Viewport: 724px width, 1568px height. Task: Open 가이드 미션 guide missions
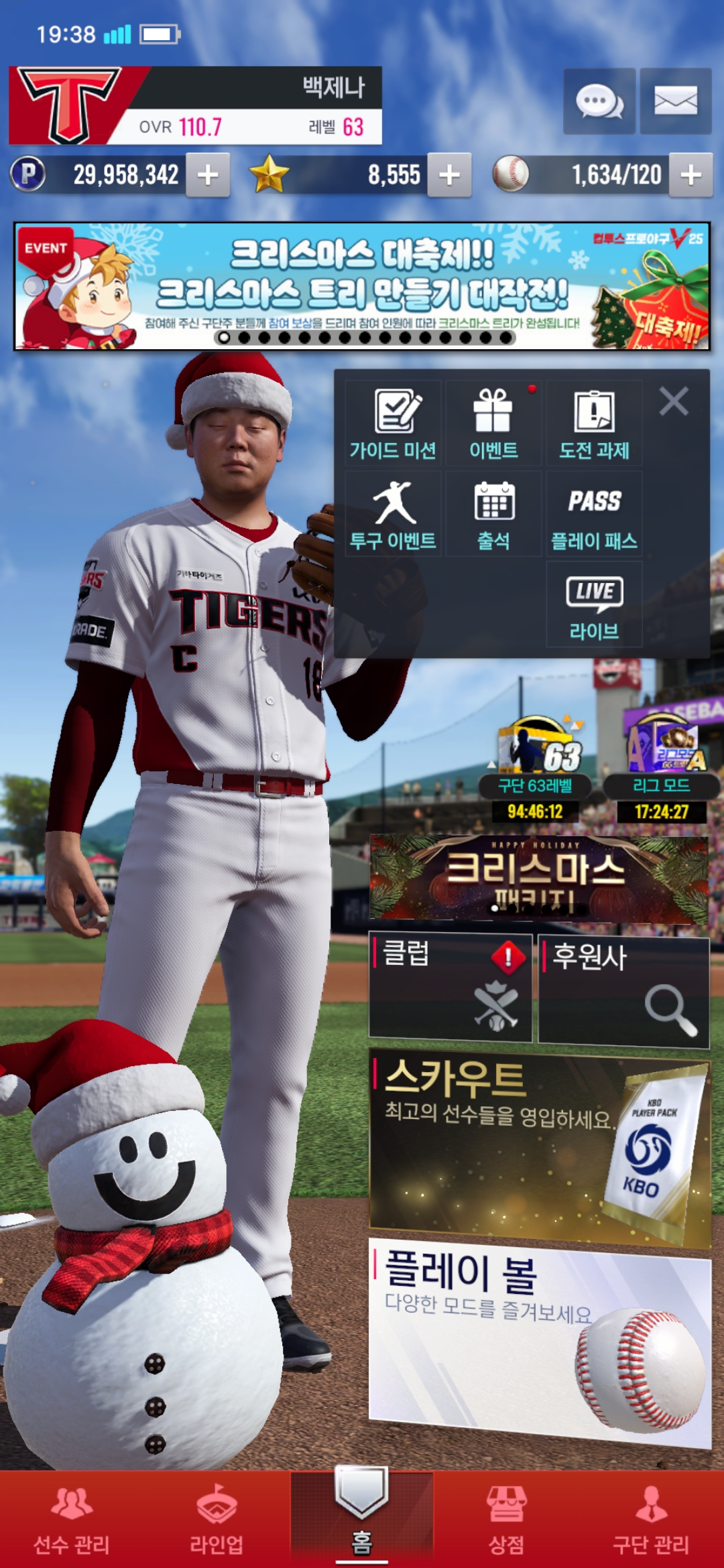[393, 423]
